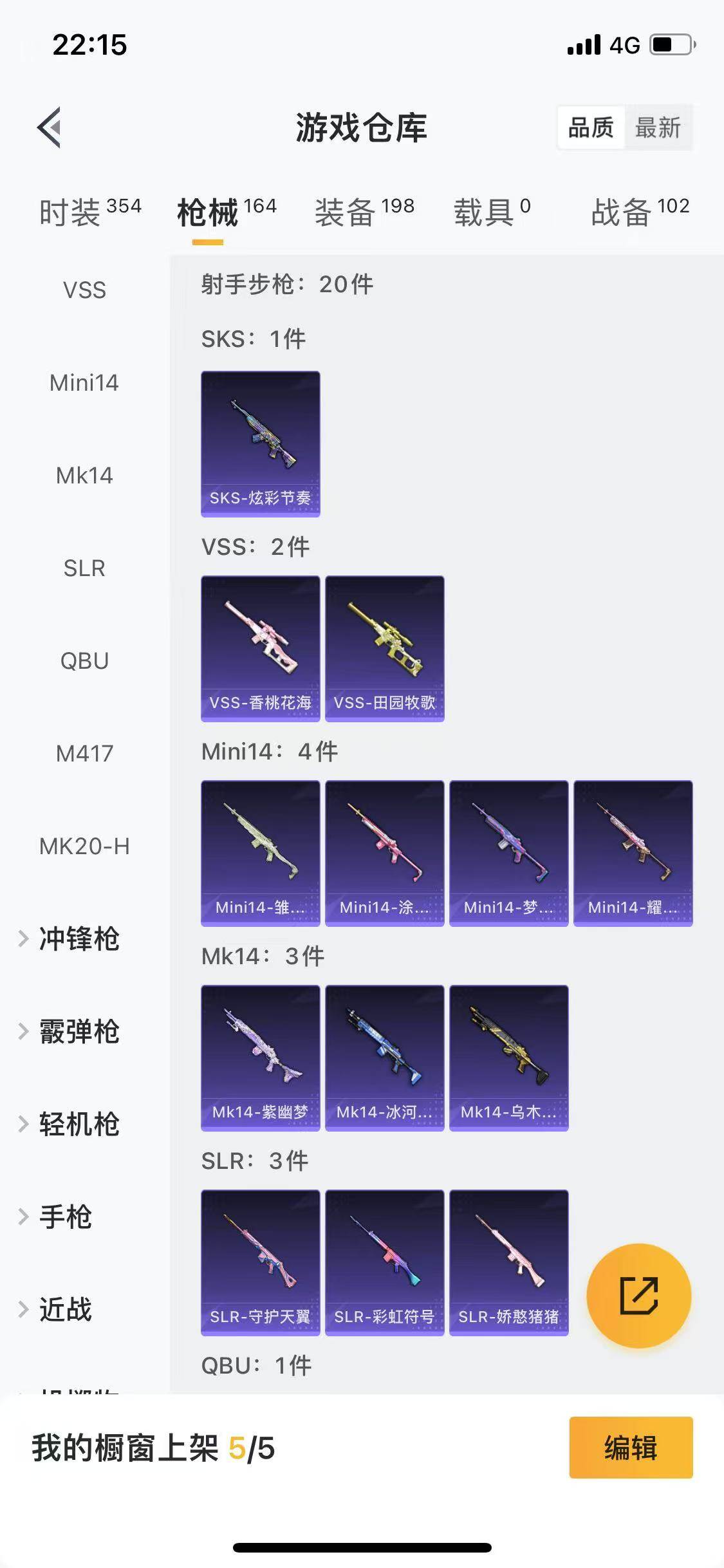Viewport: 724px width, 1568px height.
Task: Sort by 品质
Action: (590, 127)
